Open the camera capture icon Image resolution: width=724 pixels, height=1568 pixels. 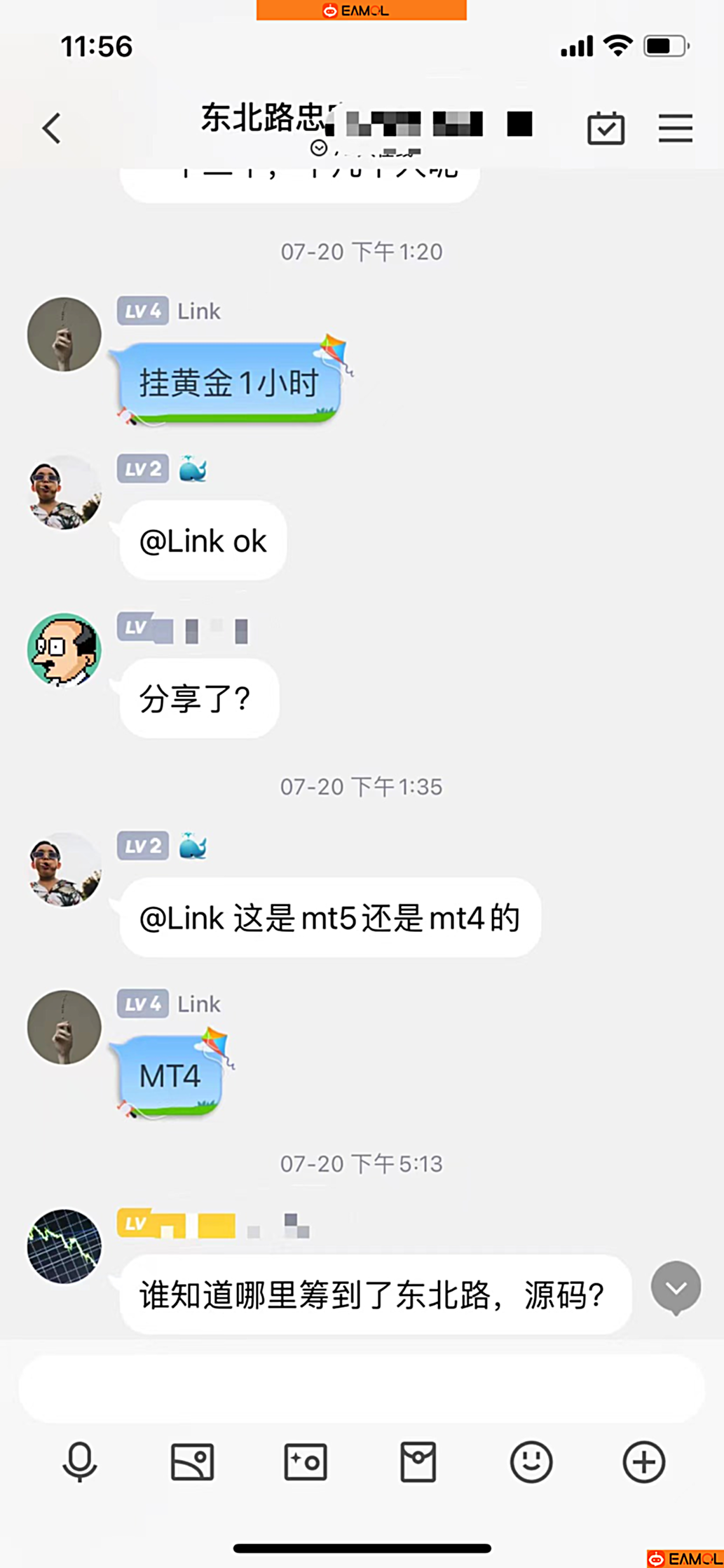click(306, 1462)
